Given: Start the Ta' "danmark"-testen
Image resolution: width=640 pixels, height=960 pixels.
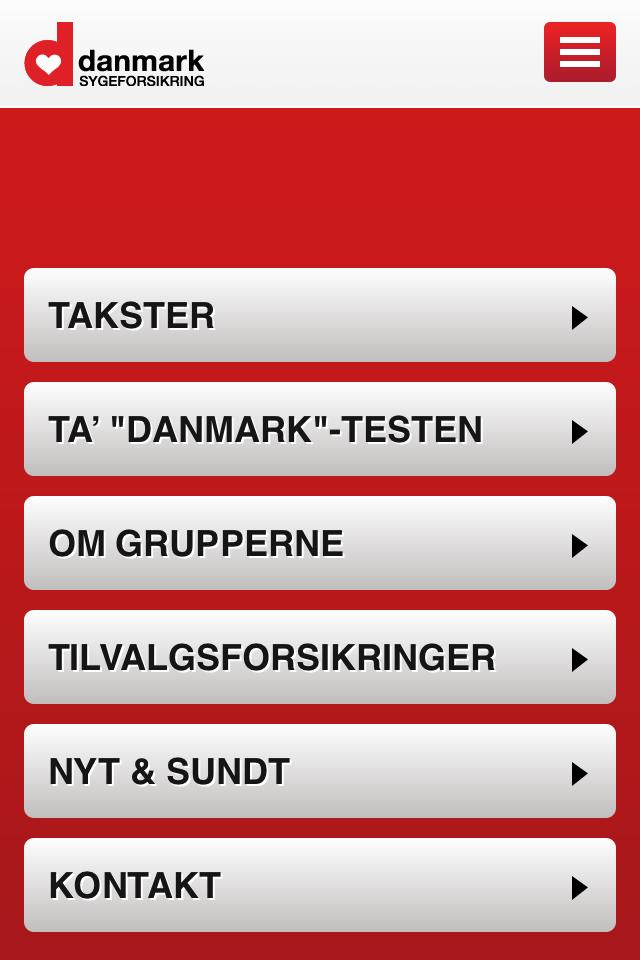Looking at the screenshot, I should [x=320, y=430].
